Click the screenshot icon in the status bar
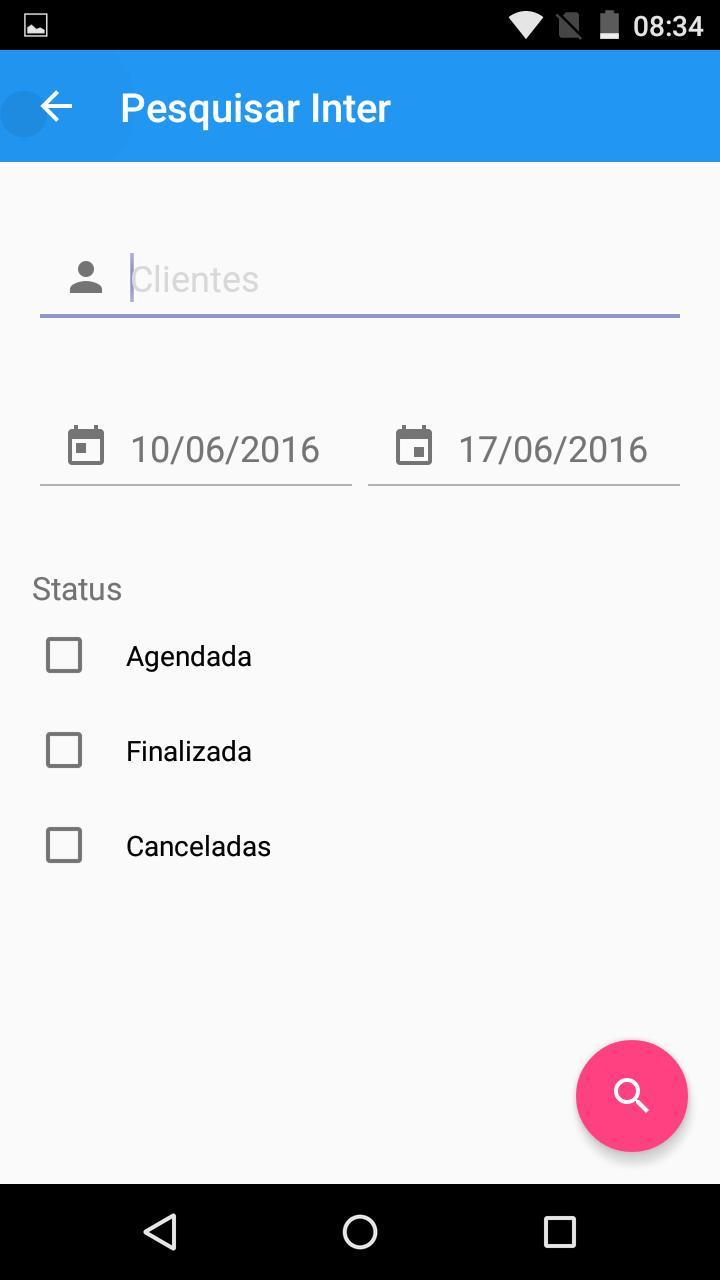720x1280 pixels. click(35, 24)
